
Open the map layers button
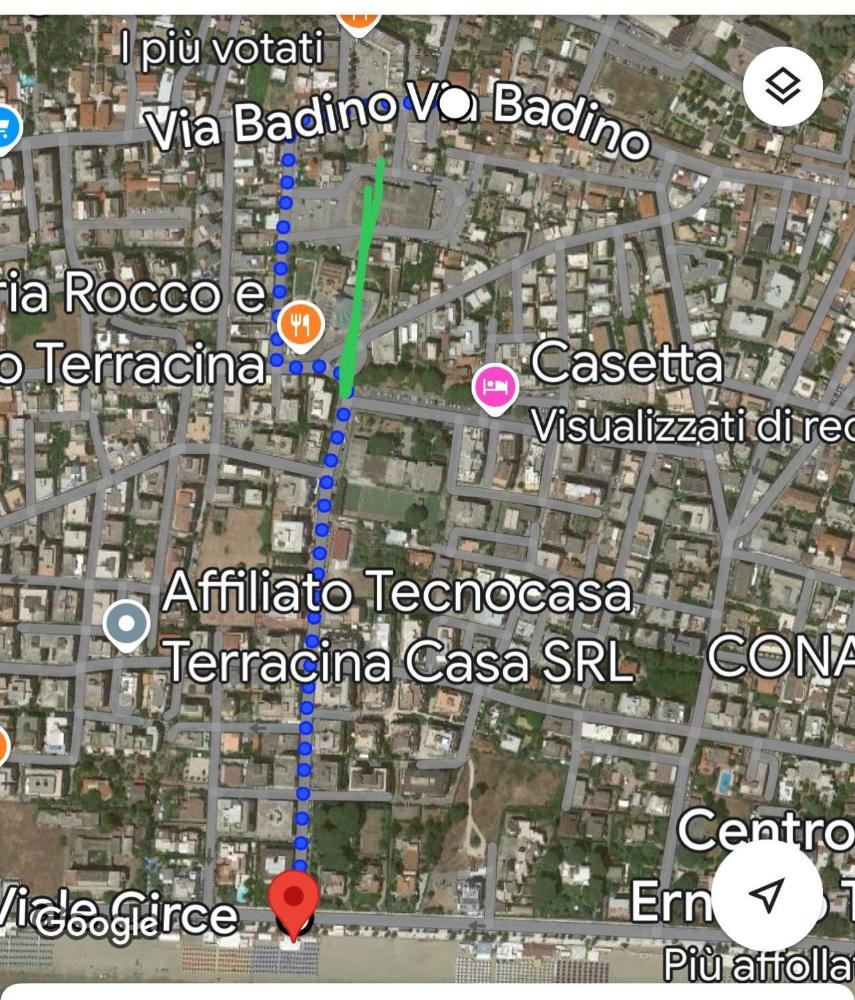tap(782, 87)
